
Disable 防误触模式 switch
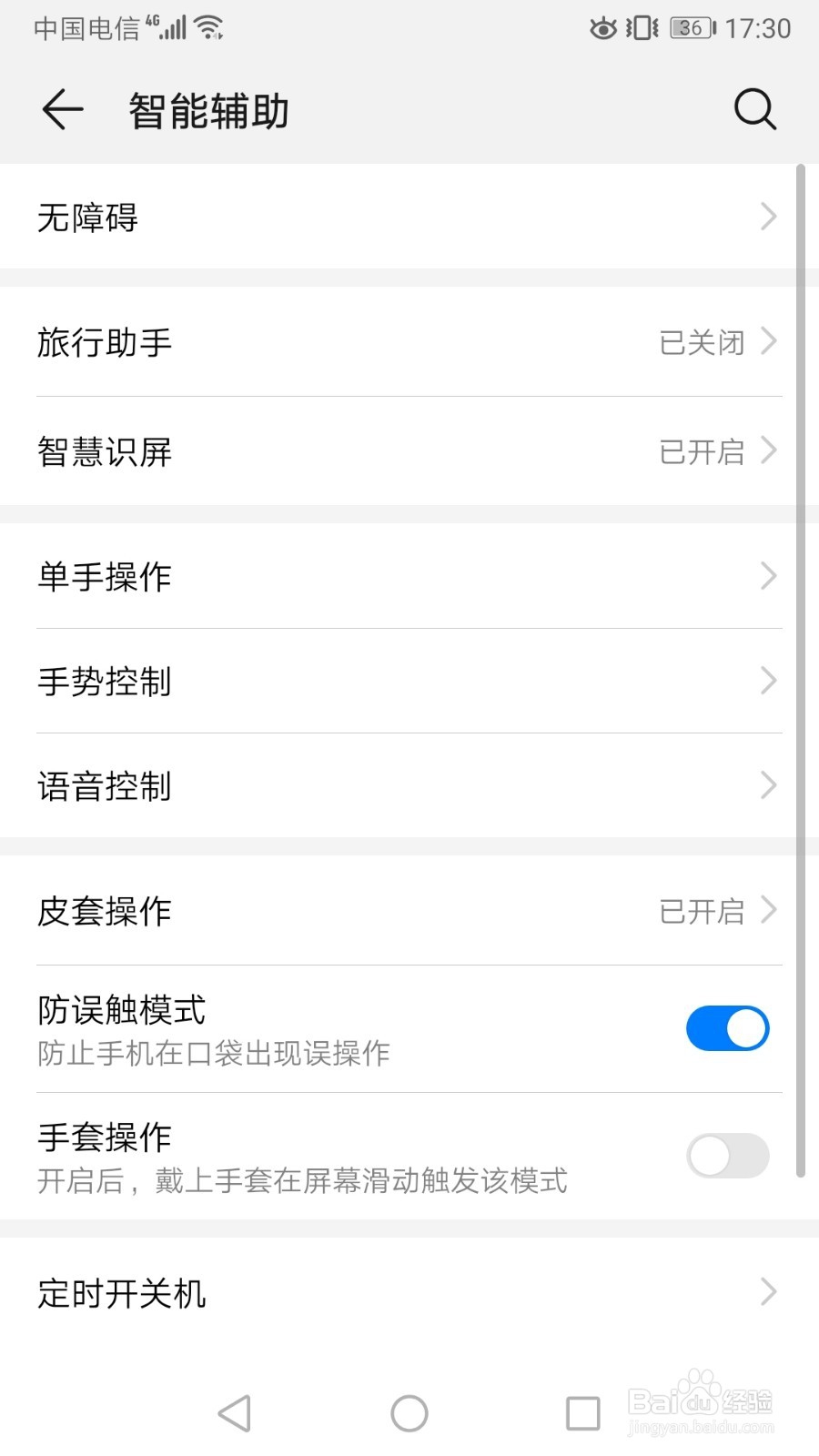tap(727, 1027)
